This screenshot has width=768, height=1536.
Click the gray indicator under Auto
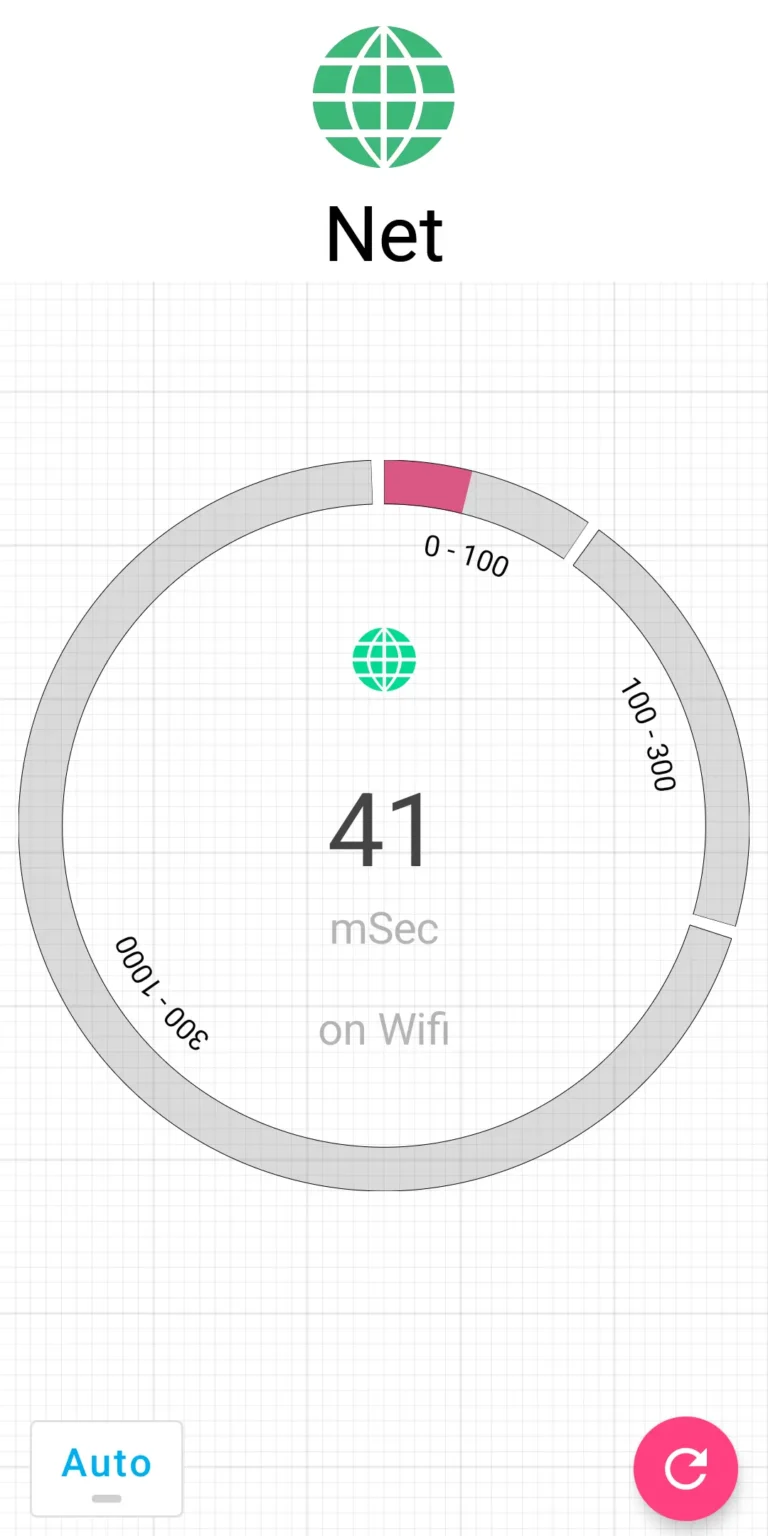[x=105, y=1499]
